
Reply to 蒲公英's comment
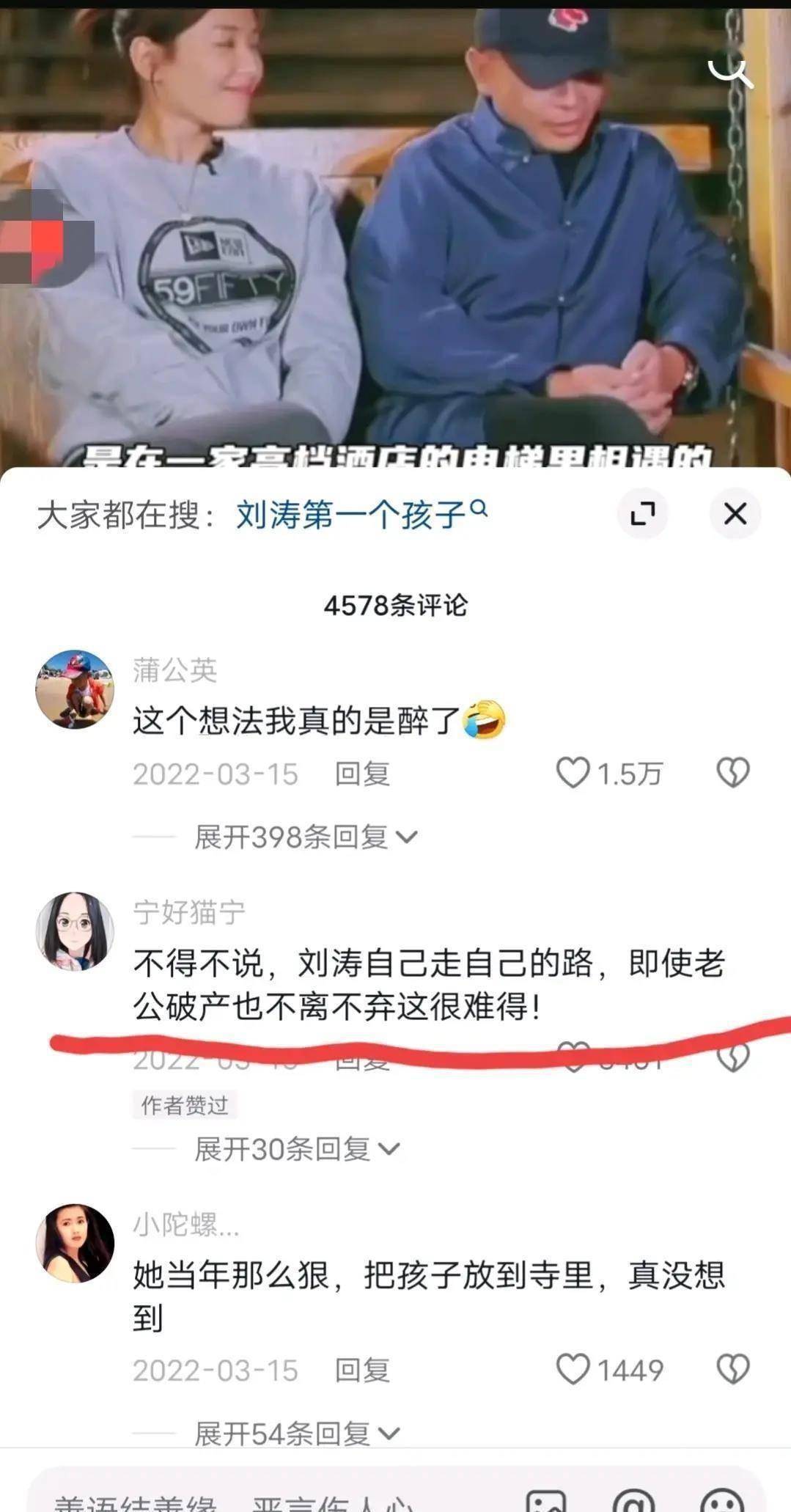coord(362,774)
